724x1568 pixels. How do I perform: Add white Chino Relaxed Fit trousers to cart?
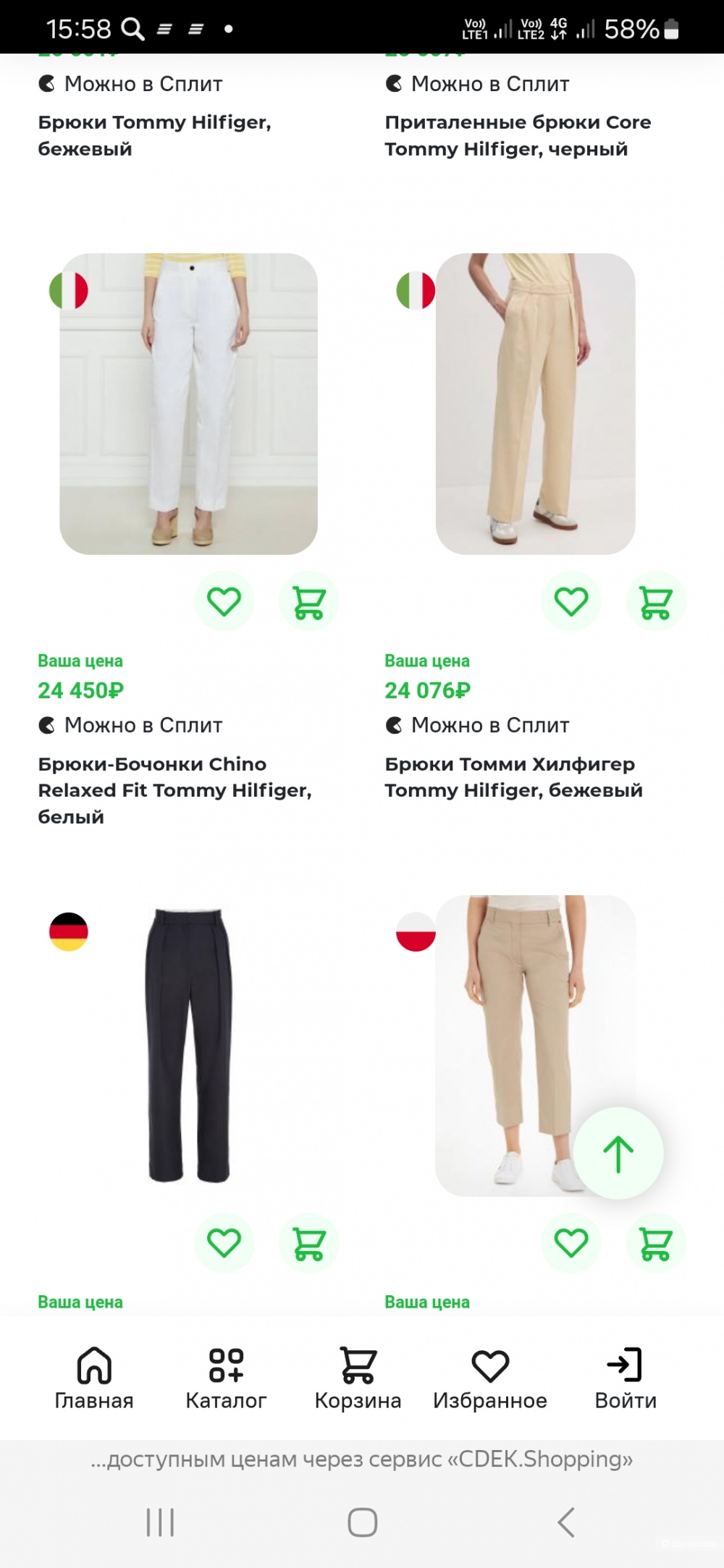click(308, 601)
